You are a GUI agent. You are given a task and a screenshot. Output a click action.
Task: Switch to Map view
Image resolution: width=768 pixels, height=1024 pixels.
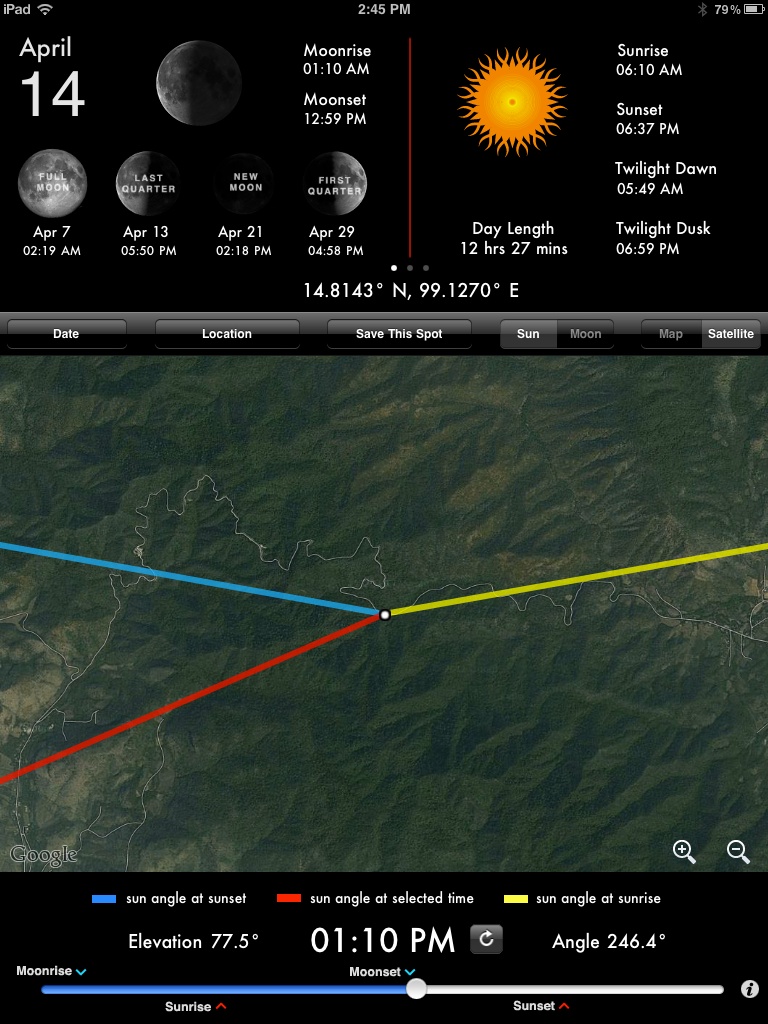pos(671,334)
